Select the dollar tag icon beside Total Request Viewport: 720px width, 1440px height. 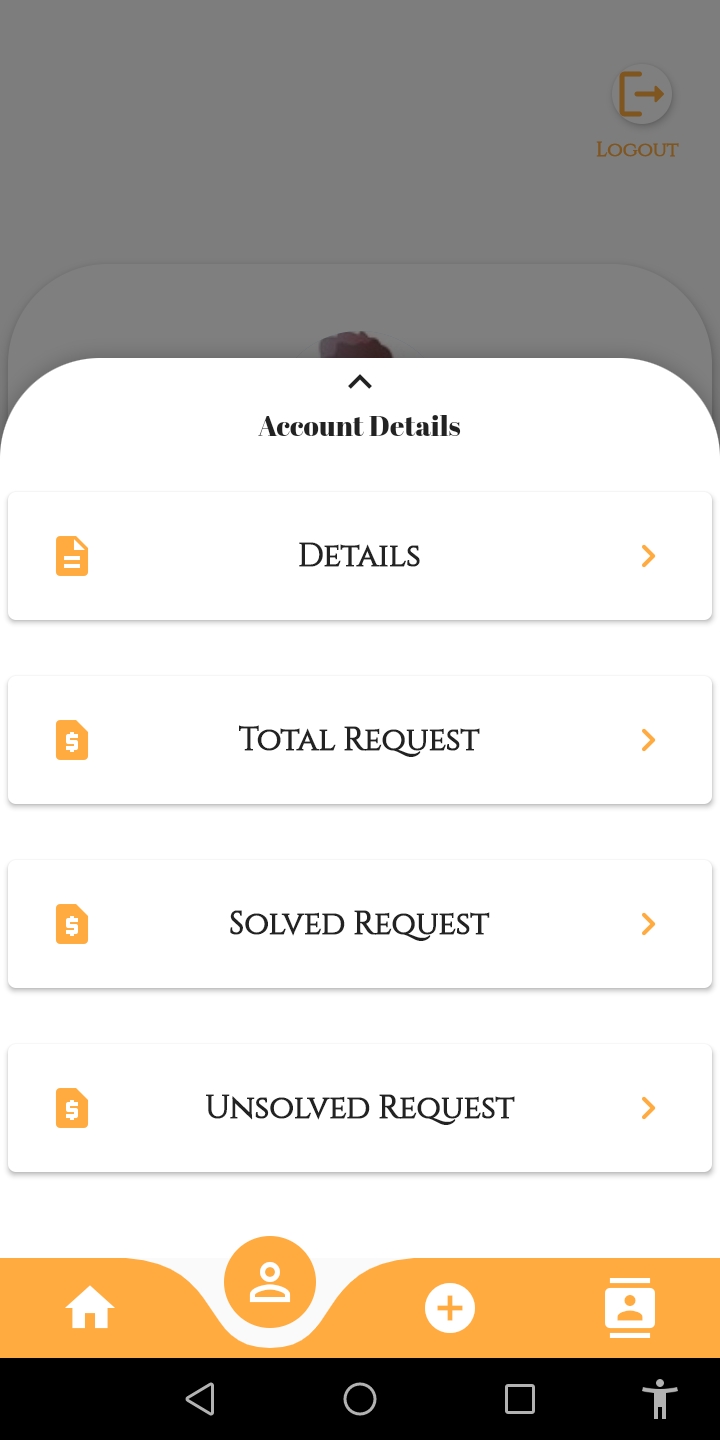coord(71,739)
